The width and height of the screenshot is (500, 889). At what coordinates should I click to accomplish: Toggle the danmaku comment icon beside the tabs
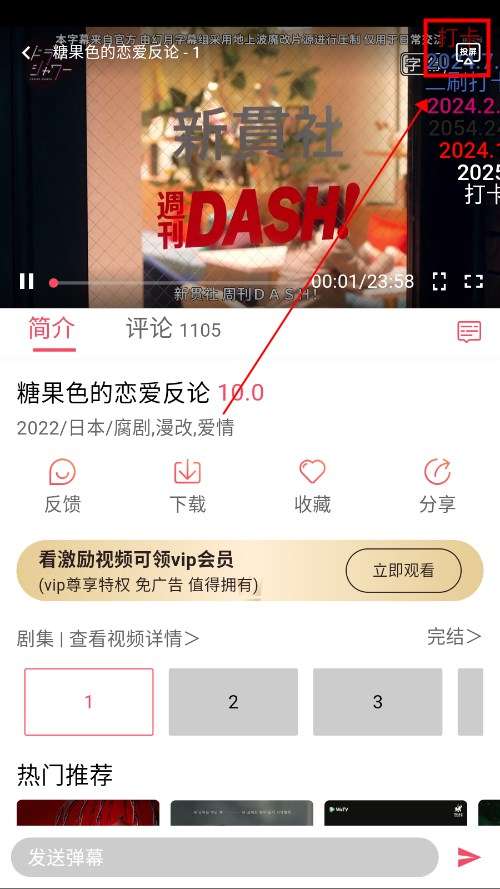(469, 332)
